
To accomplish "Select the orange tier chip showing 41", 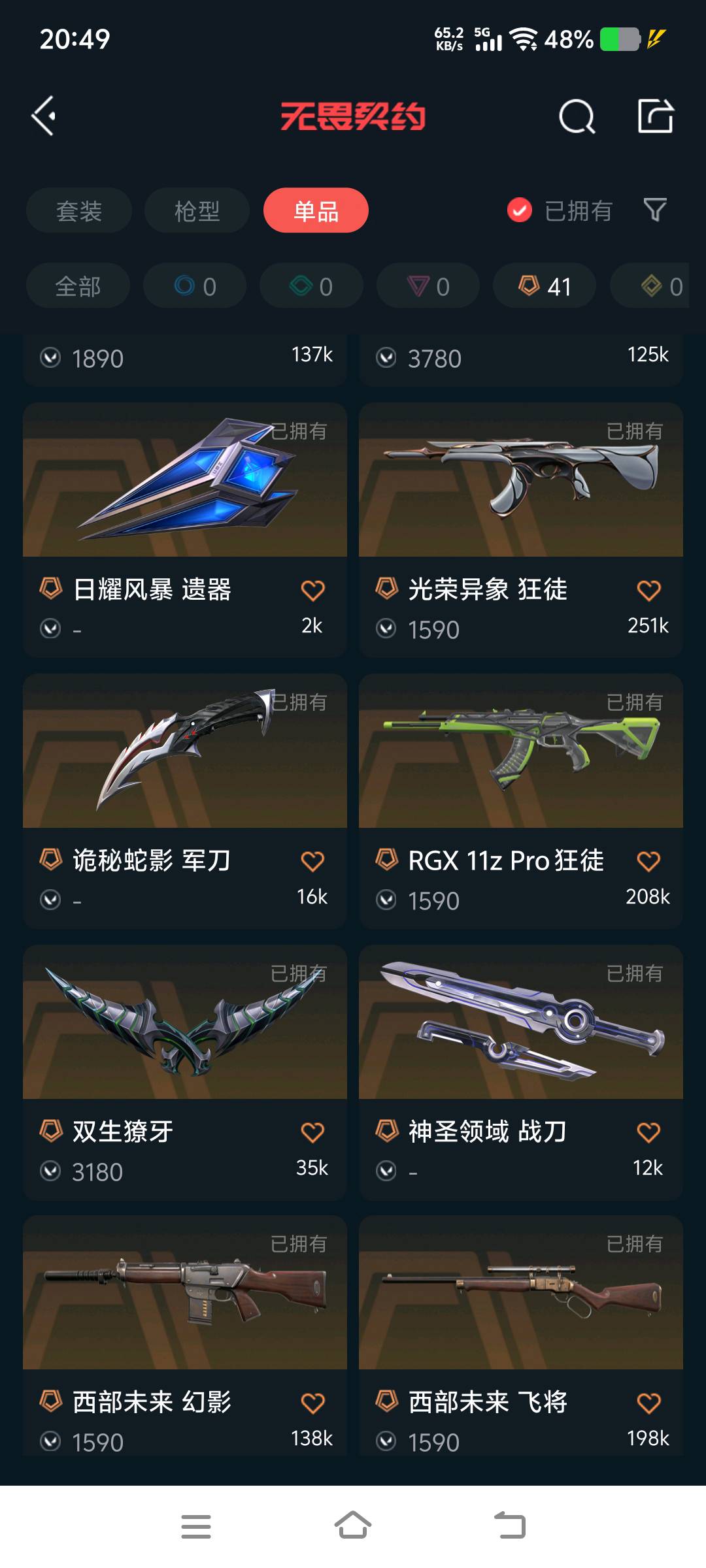I will (x=545, y=286).
